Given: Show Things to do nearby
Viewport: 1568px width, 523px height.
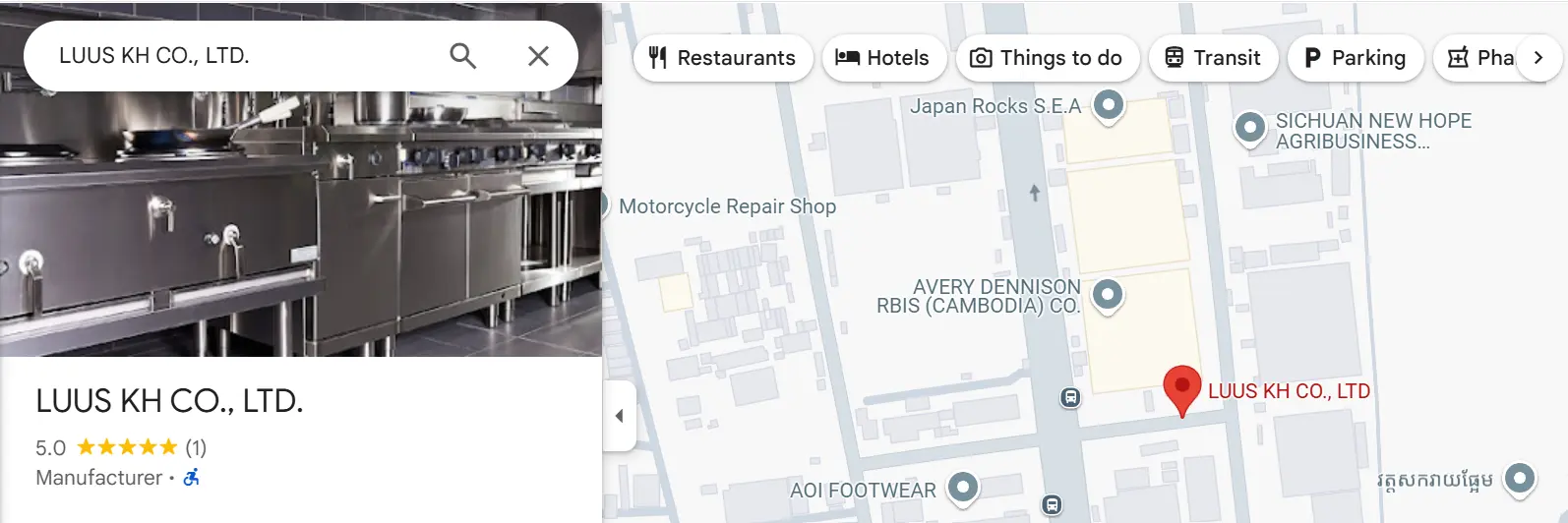Looking at the screenshot, I should coord(1046,58).
